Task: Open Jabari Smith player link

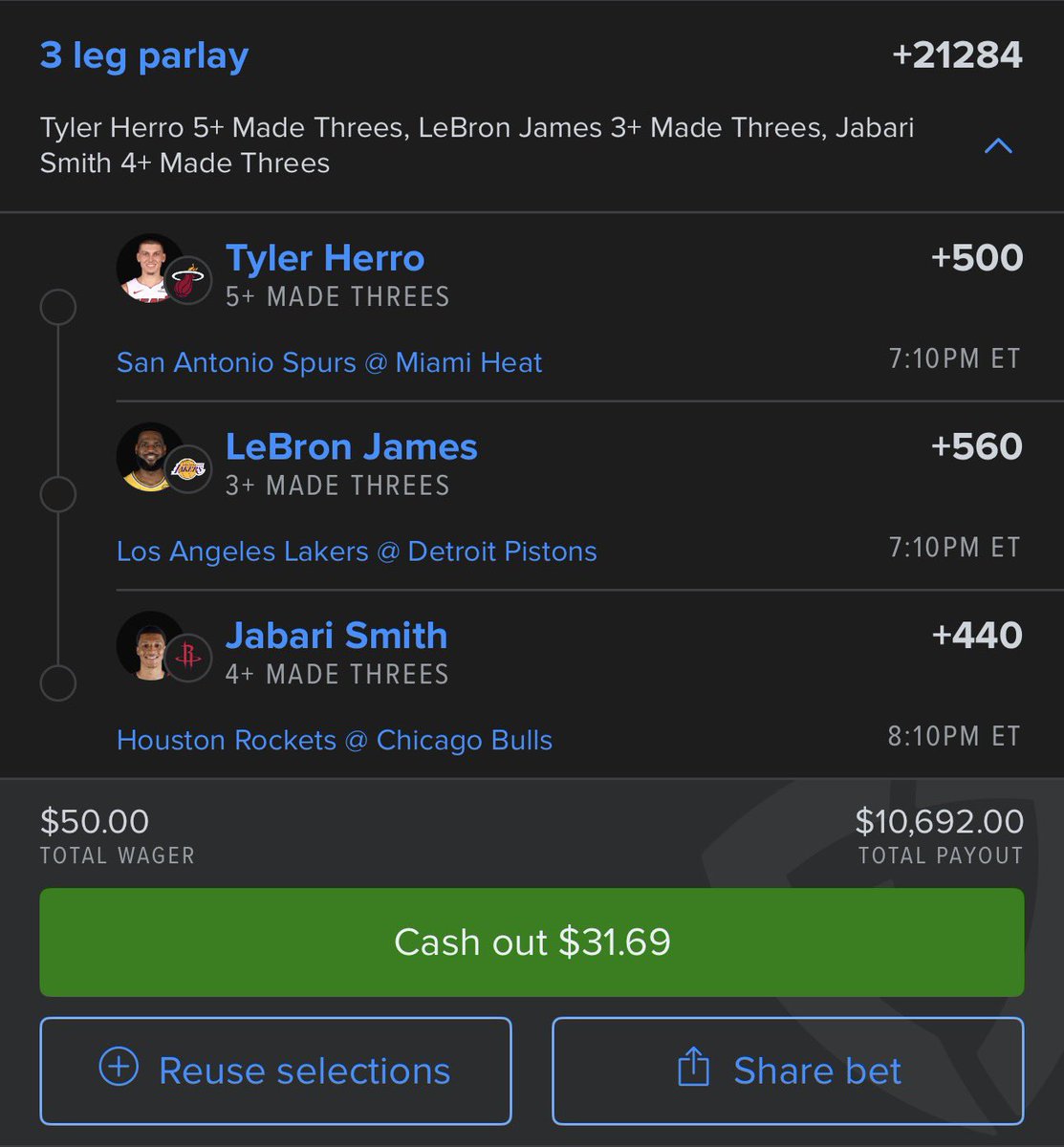Action: point(336,636)
